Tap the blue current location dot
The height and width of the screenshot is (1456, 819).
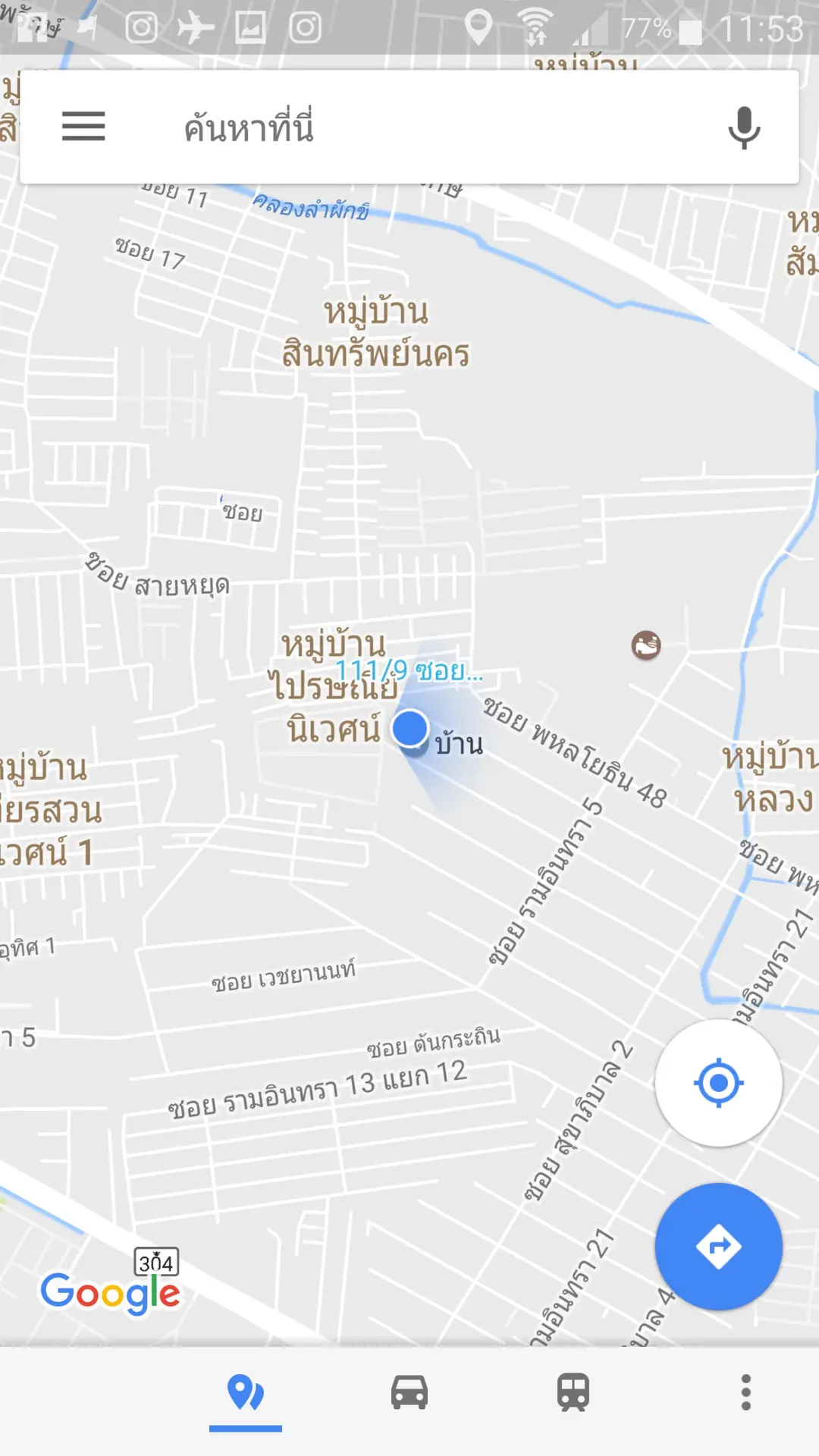(410, 728)
